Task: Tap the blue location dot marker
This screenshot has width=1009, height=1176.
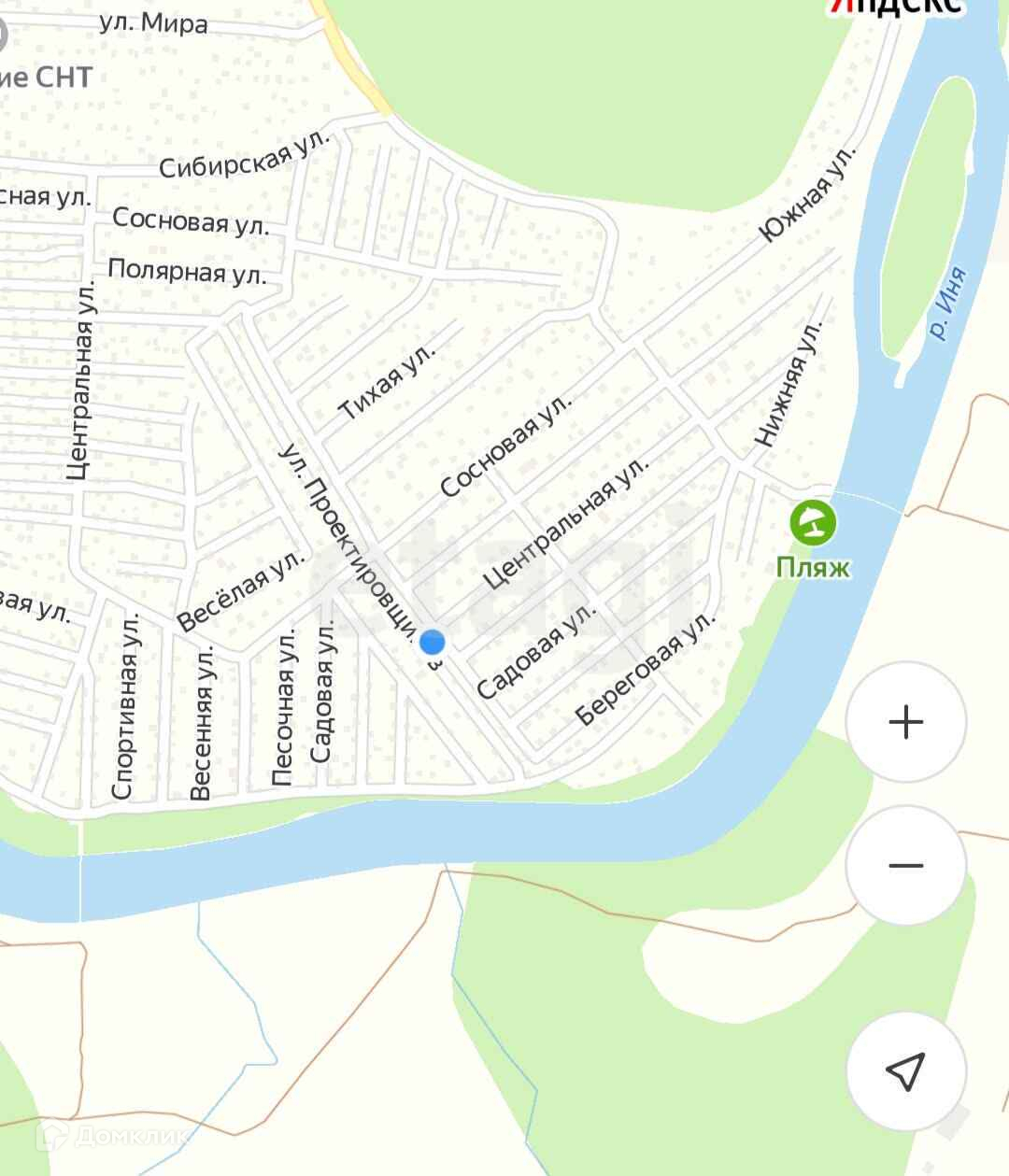Action: click(x=432, y=643)
